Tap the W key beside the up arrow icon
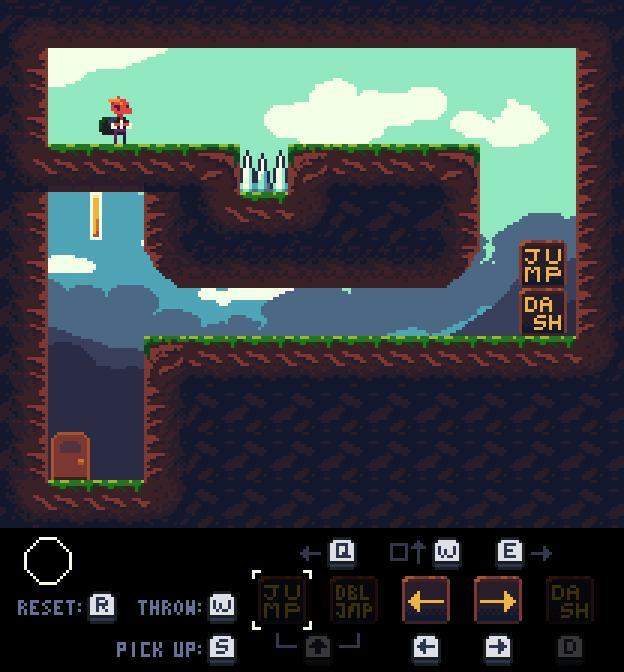Viewport: 624px width, 672px height. (x=446, y=551)
